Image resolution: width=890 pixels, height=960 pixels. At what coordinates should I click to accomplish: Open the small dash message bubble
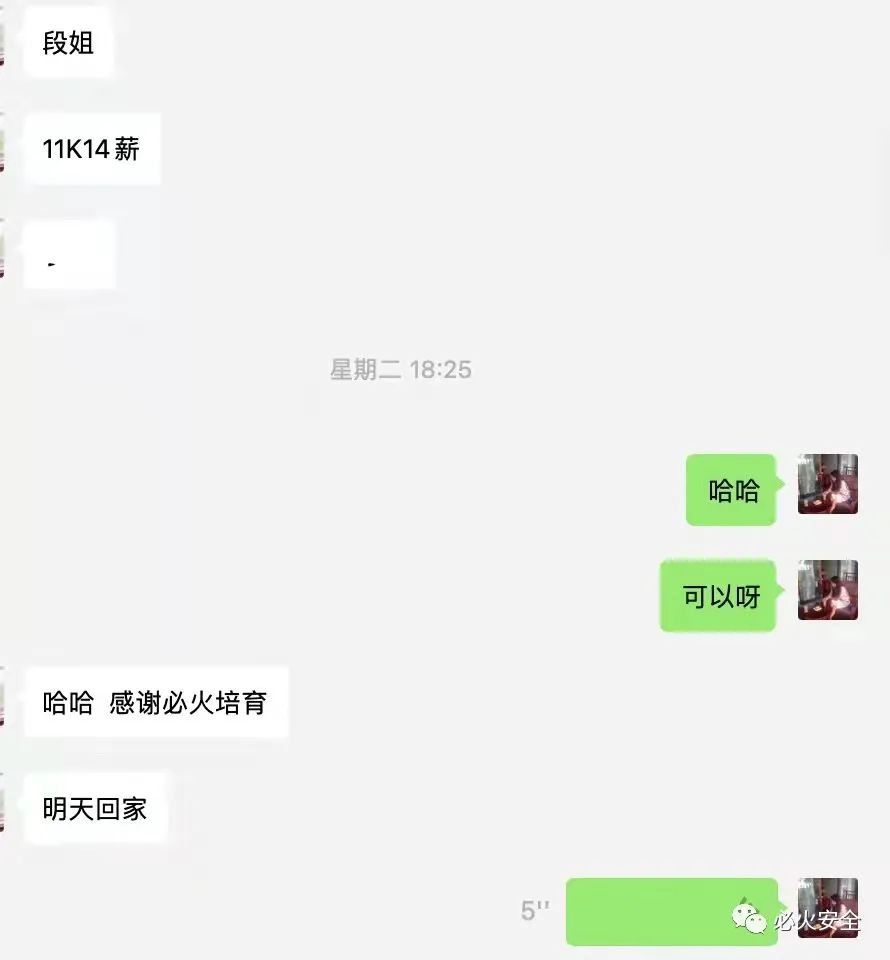68,253
